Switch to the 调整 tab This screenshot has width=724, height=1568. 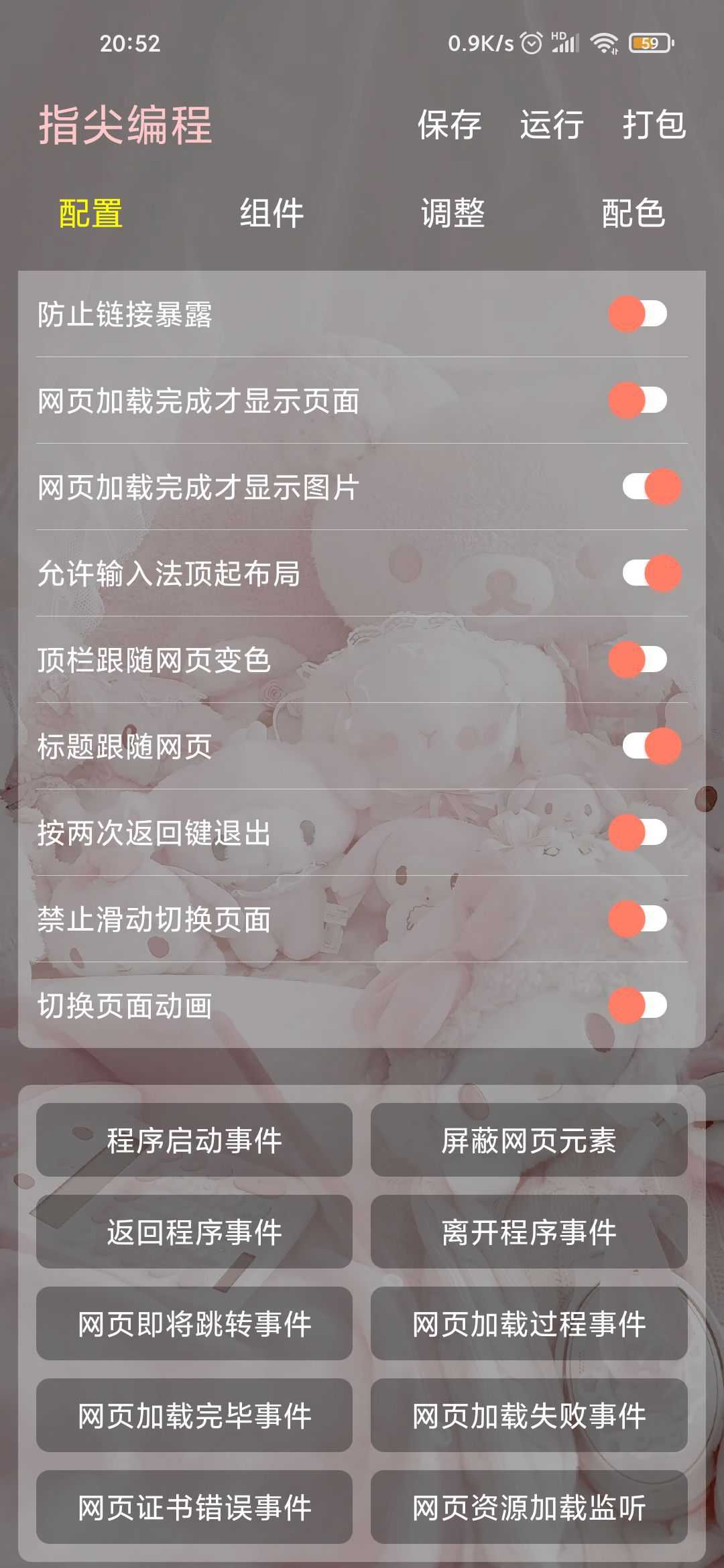pos(452,214)
